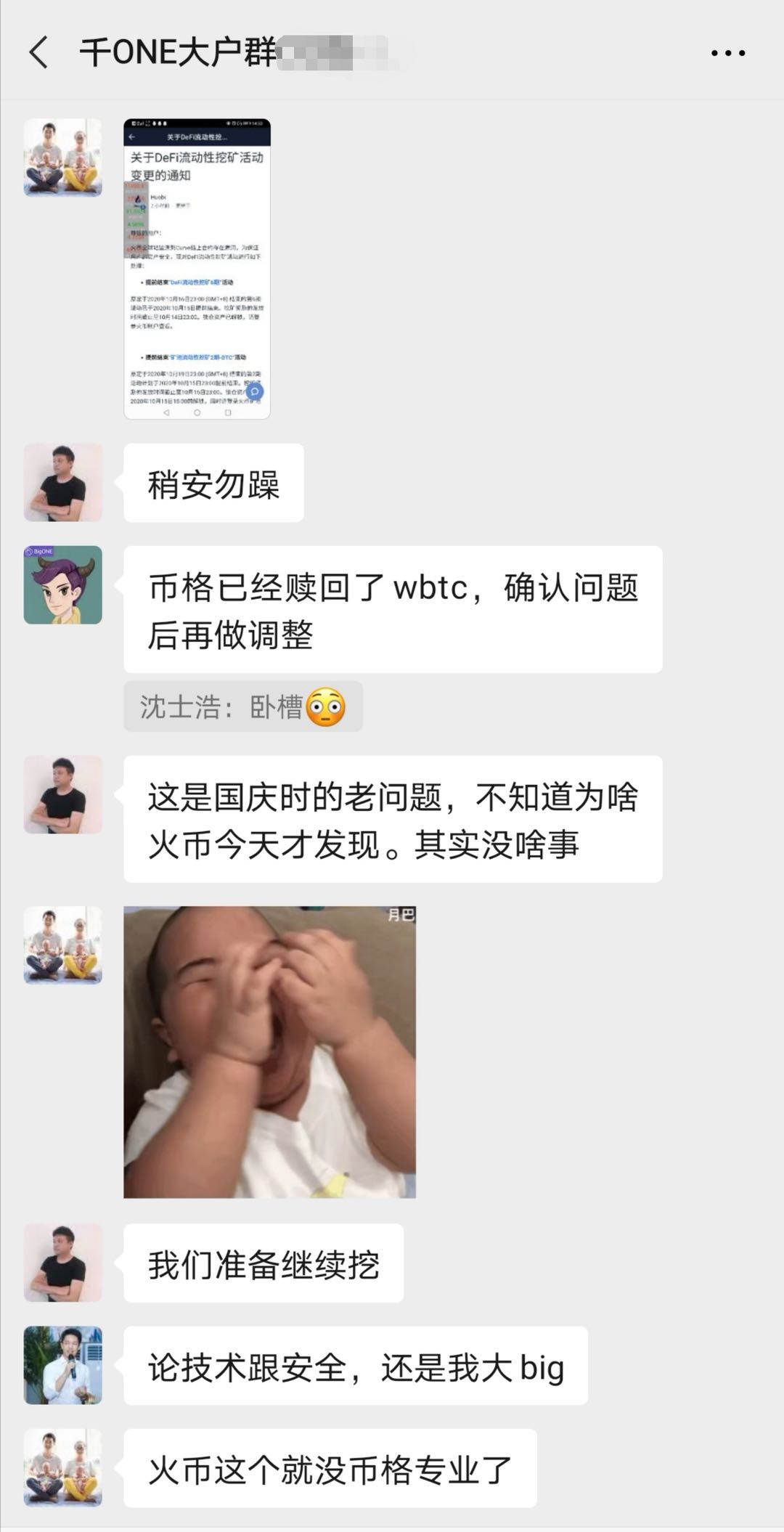This screenshot has width=784, height=1532.
Task: Jump to quoted message from 沈士浩
Action: (x=242, y=706)
